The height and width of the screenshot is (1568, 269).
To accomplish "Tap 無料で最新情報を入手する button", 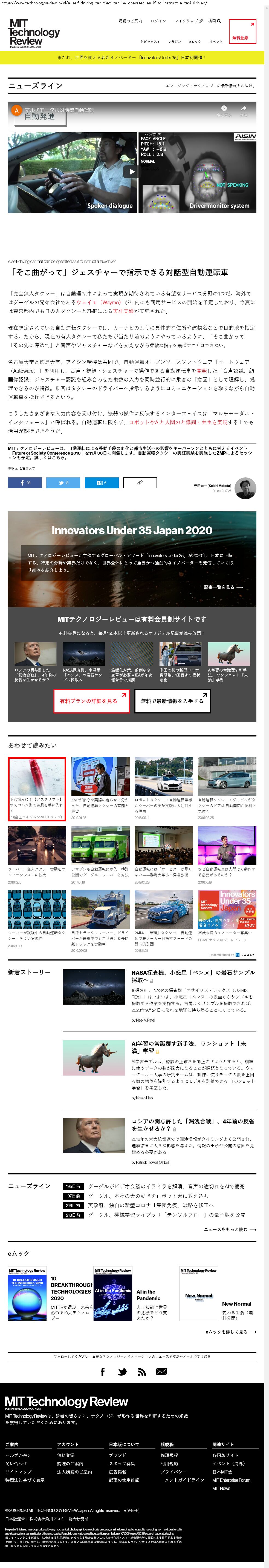I will [x=172, y=701].
